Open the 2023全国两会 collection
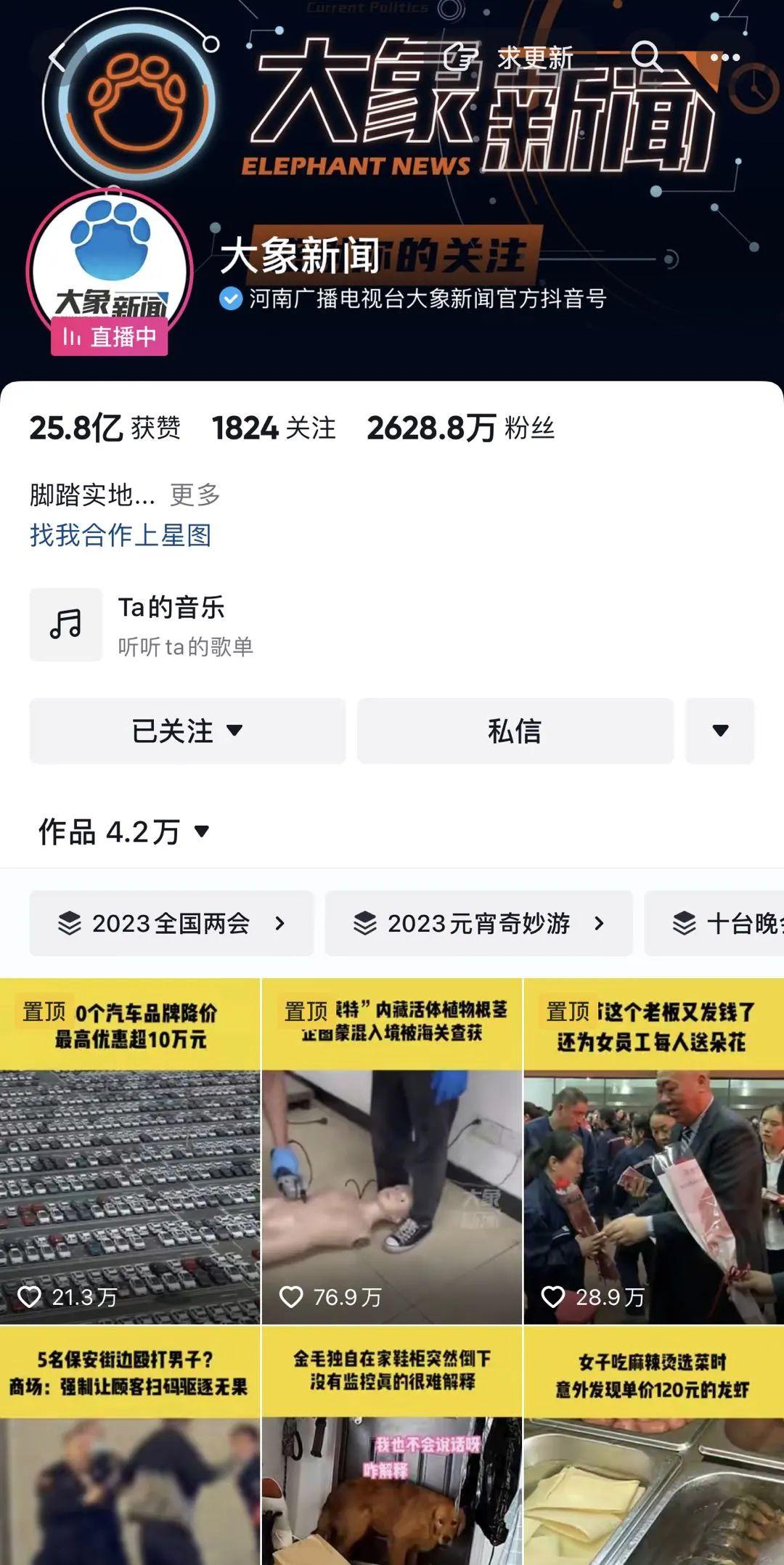The width and height of the screenshot is (784, 1565). tap(171, 923)
